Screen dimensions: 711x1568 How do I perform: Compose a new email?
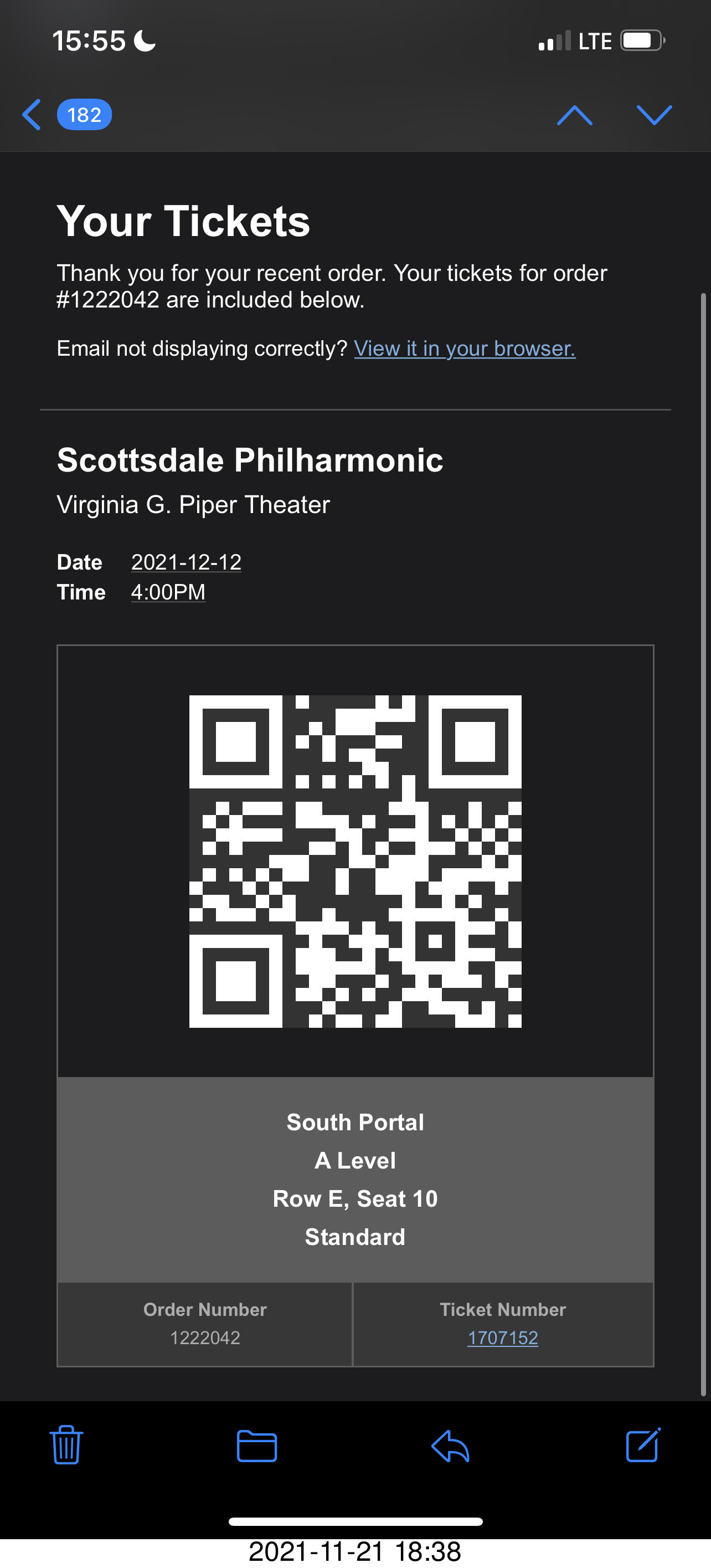(x=643, y=1444)
